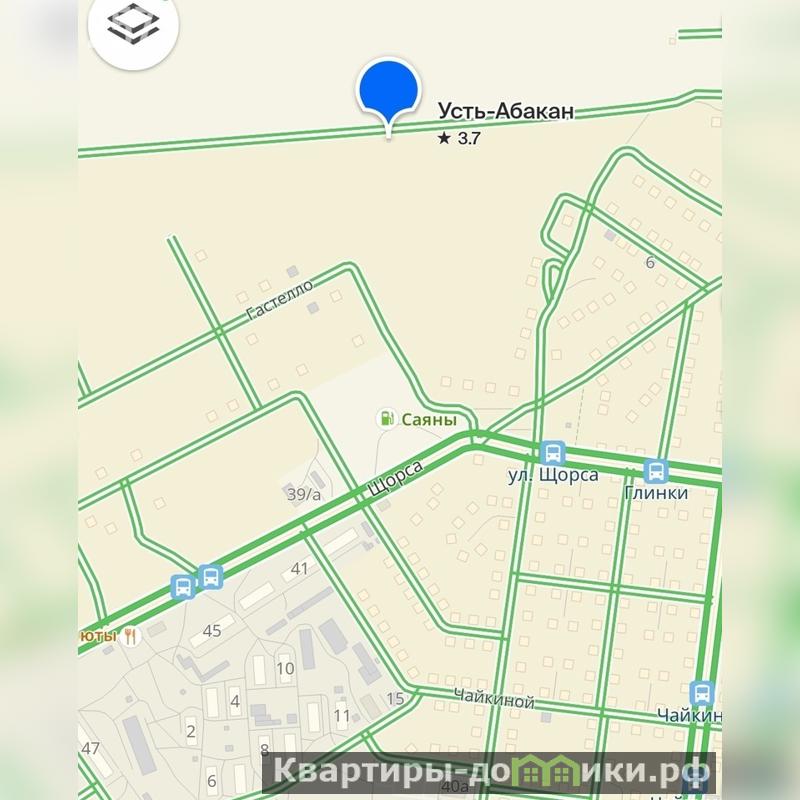This screenshot has width=800, height=800.
Task: Tap the blue Усть-Абакан location pin
Action: pyautogui.click(x=388, y=92)
